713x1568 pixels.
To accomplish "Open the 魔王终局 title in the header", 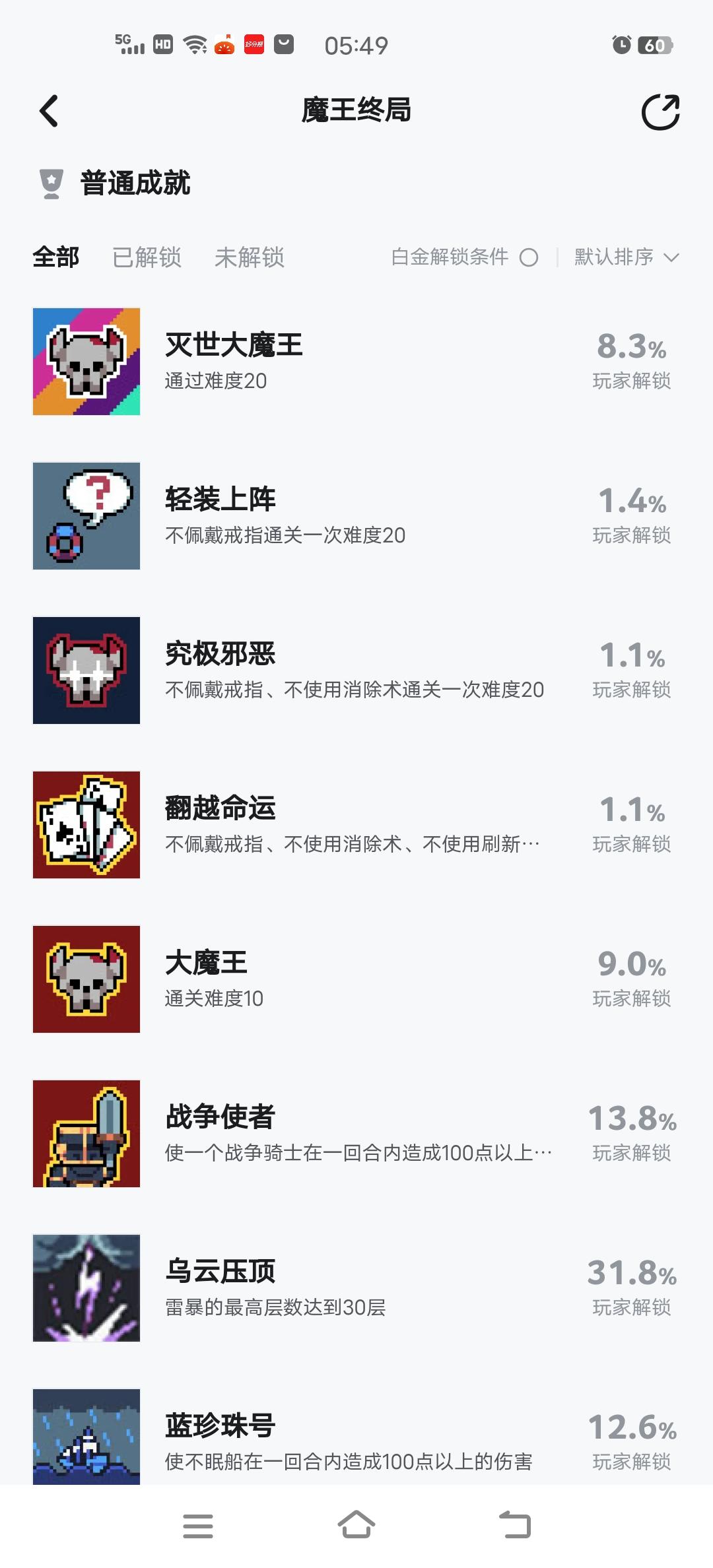I will point(356,111).
